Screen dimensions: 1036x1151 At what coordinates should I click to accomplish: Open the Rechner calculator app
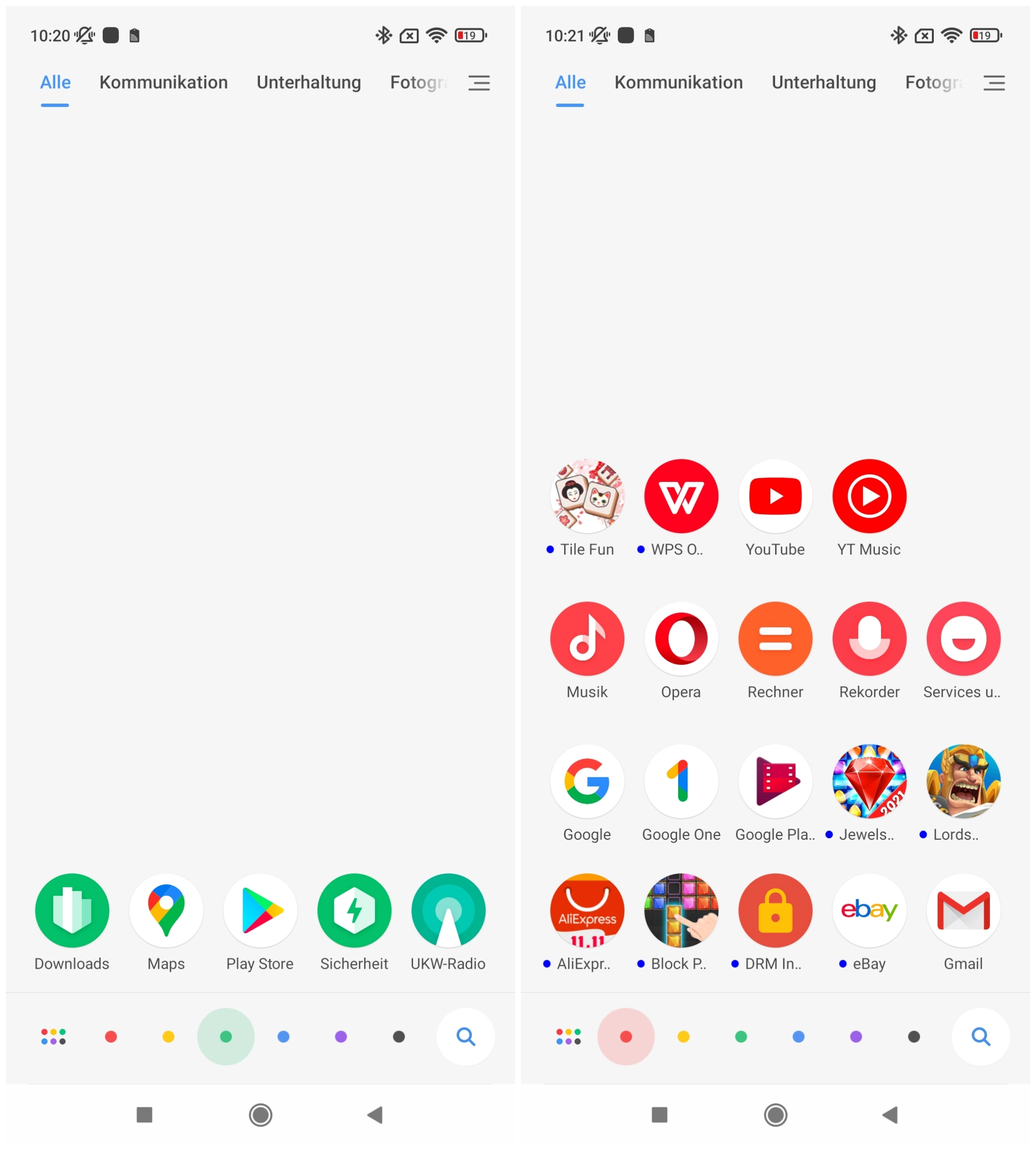[x=775, y=638]
